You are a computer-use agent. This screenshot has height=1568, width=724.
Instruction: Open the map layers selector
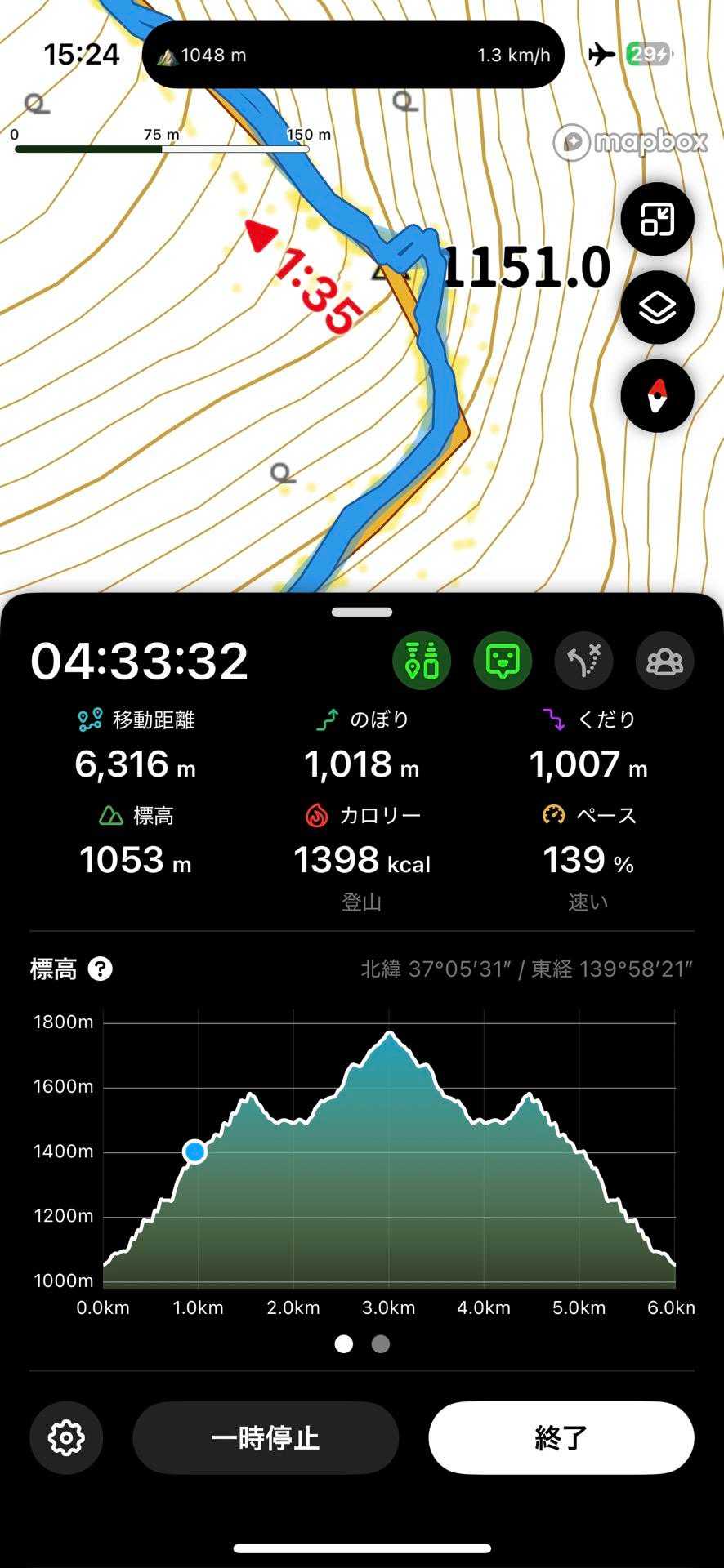[657, 308]
